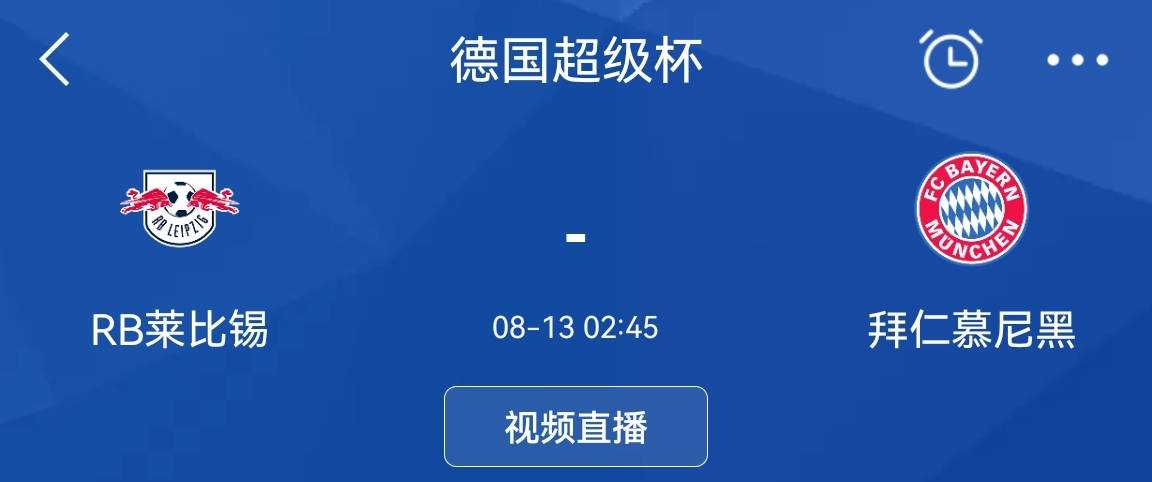The height and width of the screenshot is (482, 1152).
Task: Open 拜仁慕尼黑 team page
Action: pyautogui.click(x=971, y=210)
